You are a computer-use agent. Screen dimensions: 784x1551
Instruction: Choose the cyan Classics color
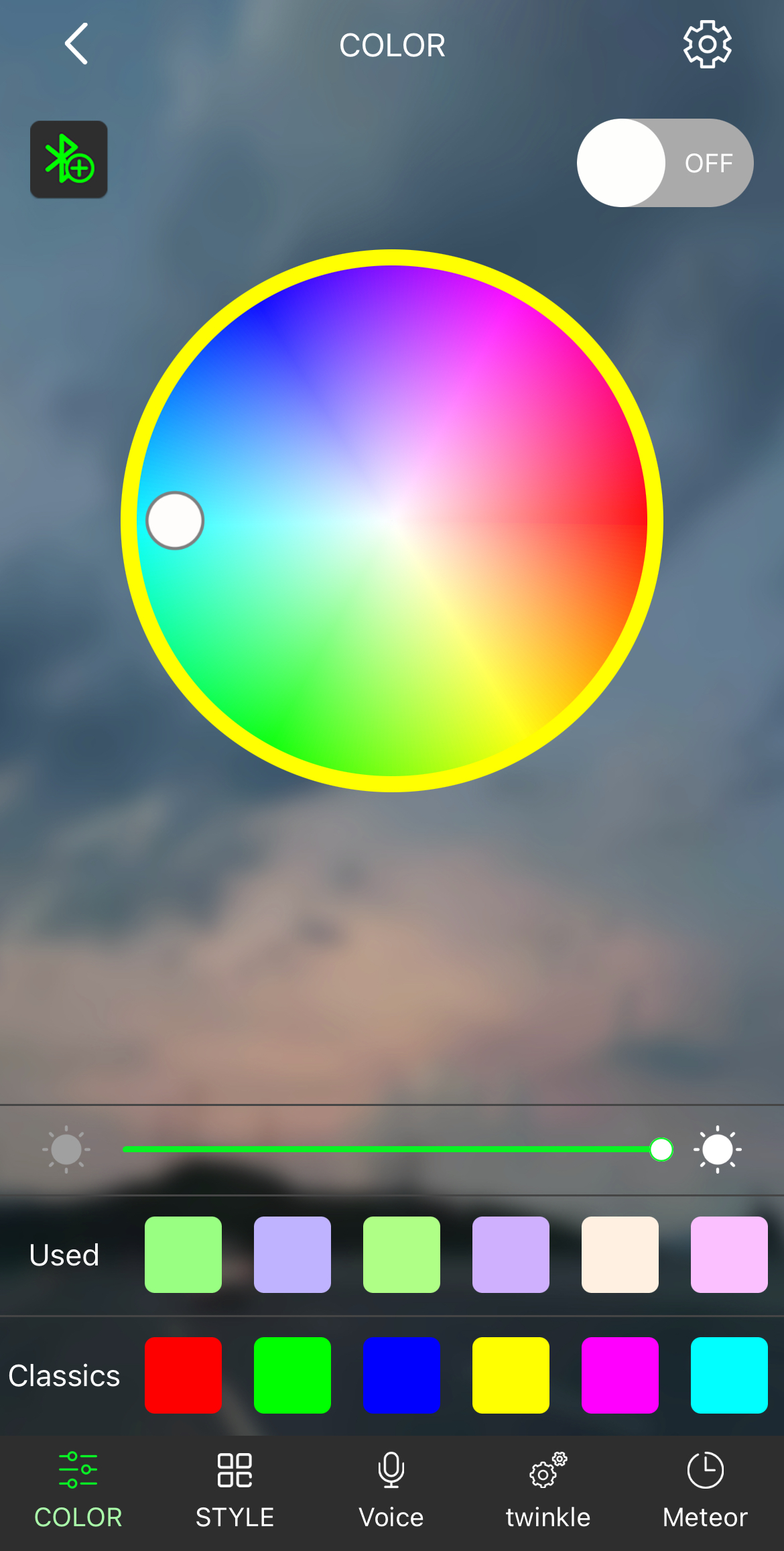coord(729,1375)
